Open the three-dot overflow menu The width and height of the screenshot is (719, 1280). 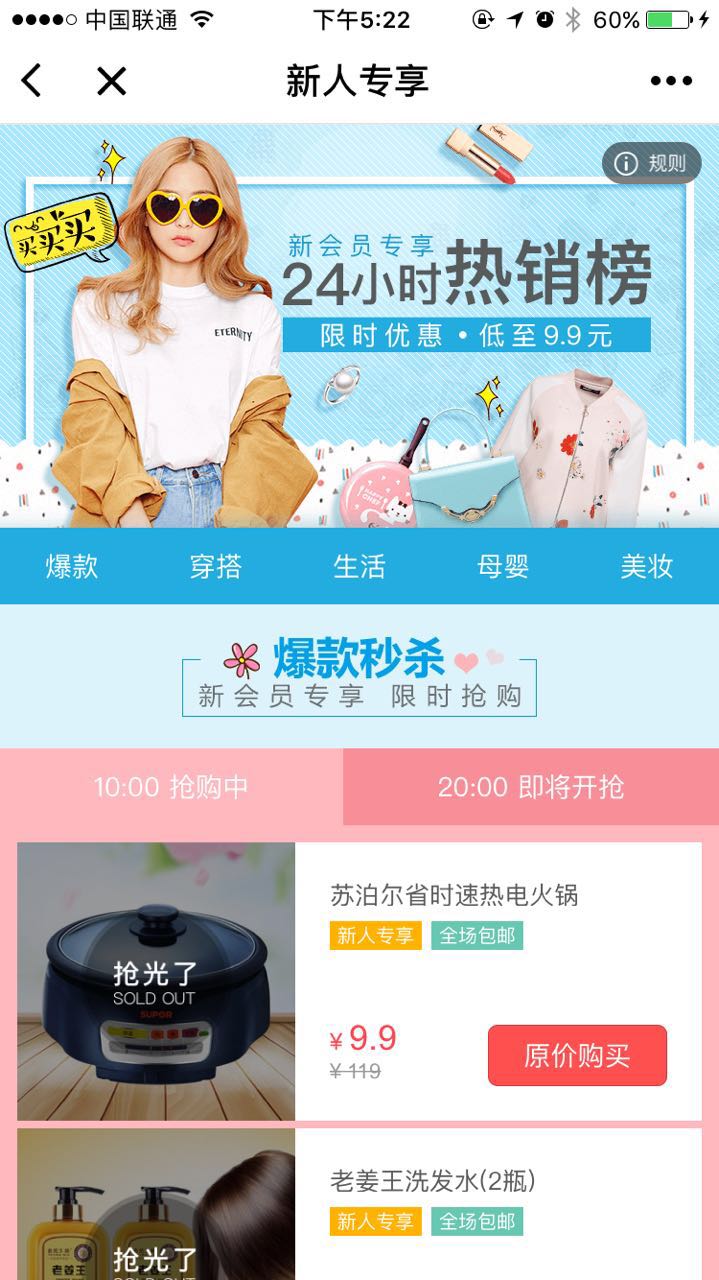671,81
